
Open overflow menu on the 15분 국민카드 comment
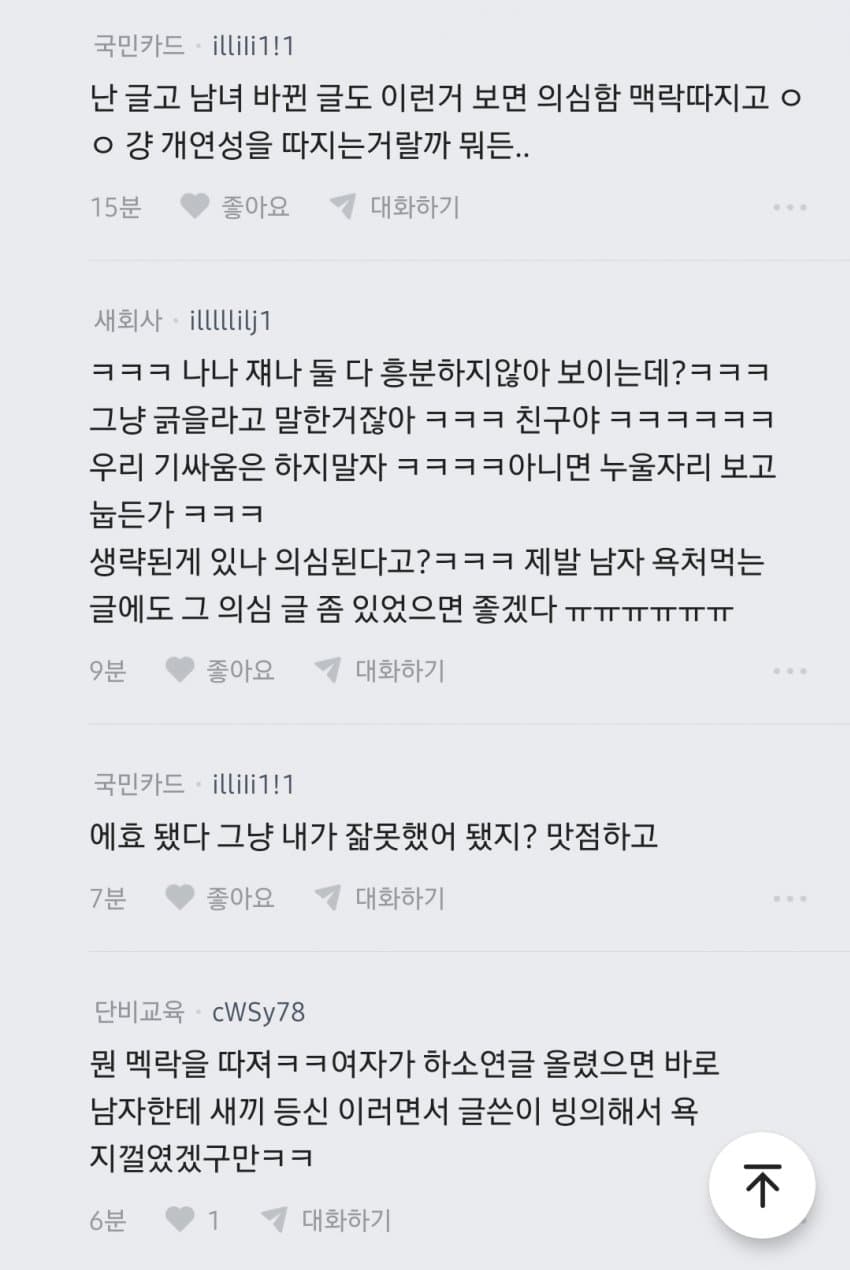click(x=789, y=208)
